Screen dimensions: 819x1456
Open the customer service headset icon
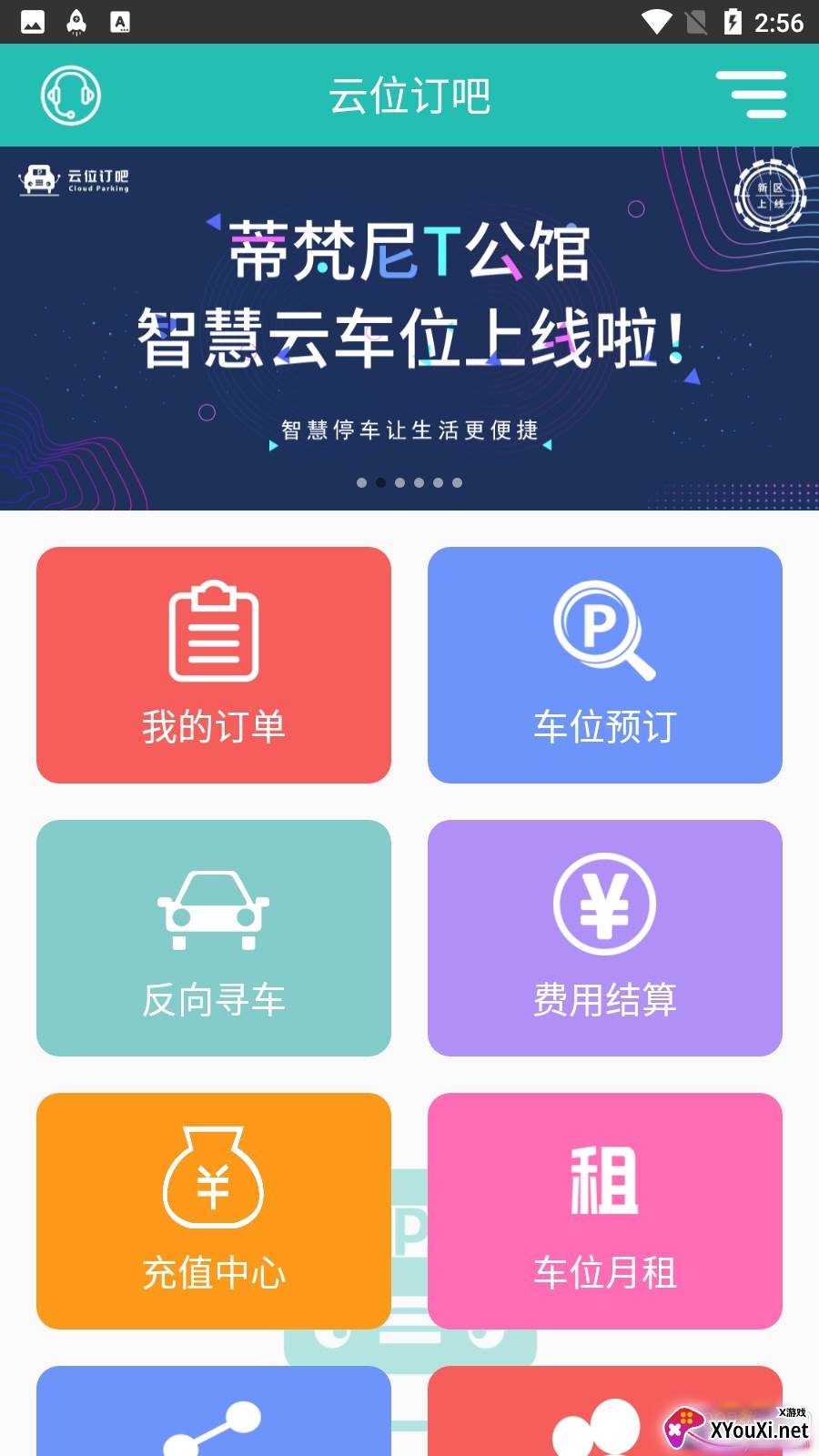70,96
